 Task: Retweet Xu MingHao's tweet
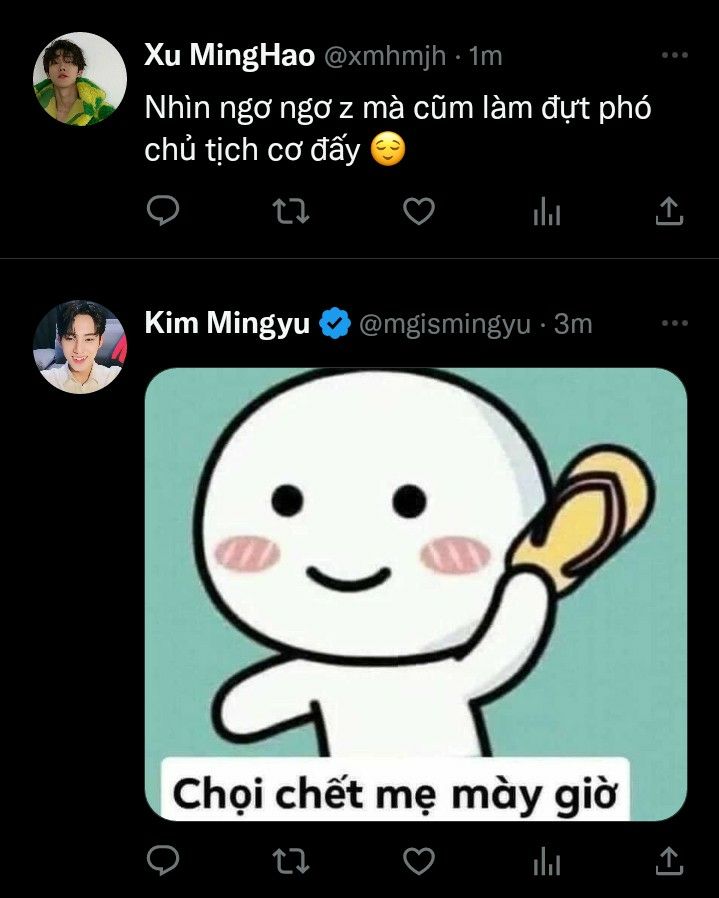(291, 211)
